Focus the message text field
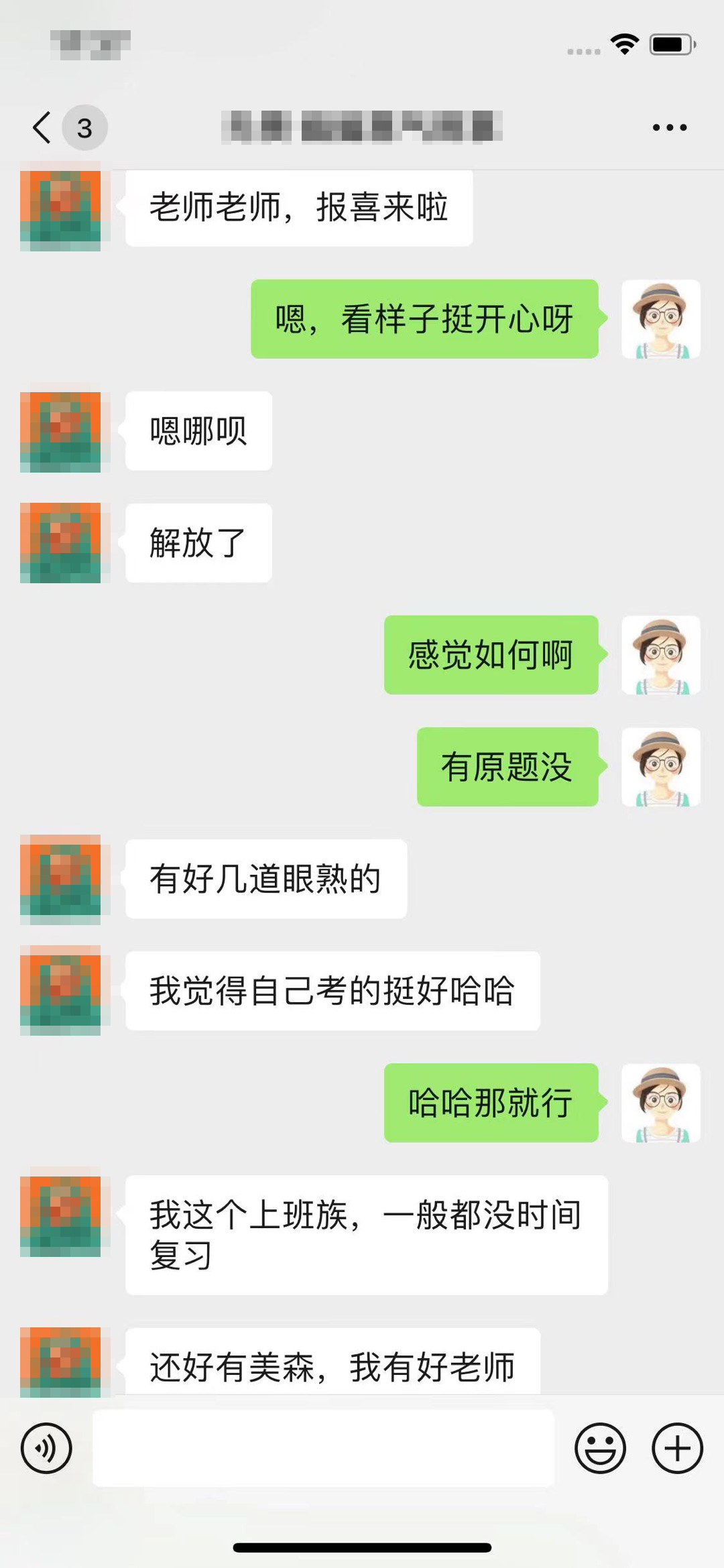 tap(323, 1448)
